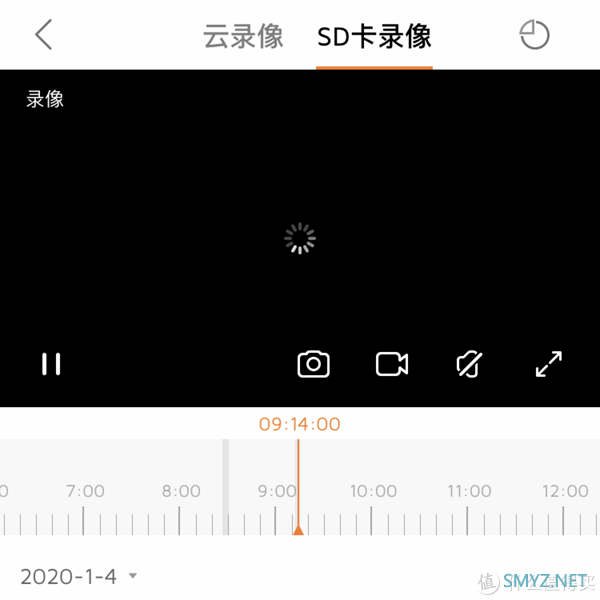Go back using the top-left arrow

(x=43, y=35)
